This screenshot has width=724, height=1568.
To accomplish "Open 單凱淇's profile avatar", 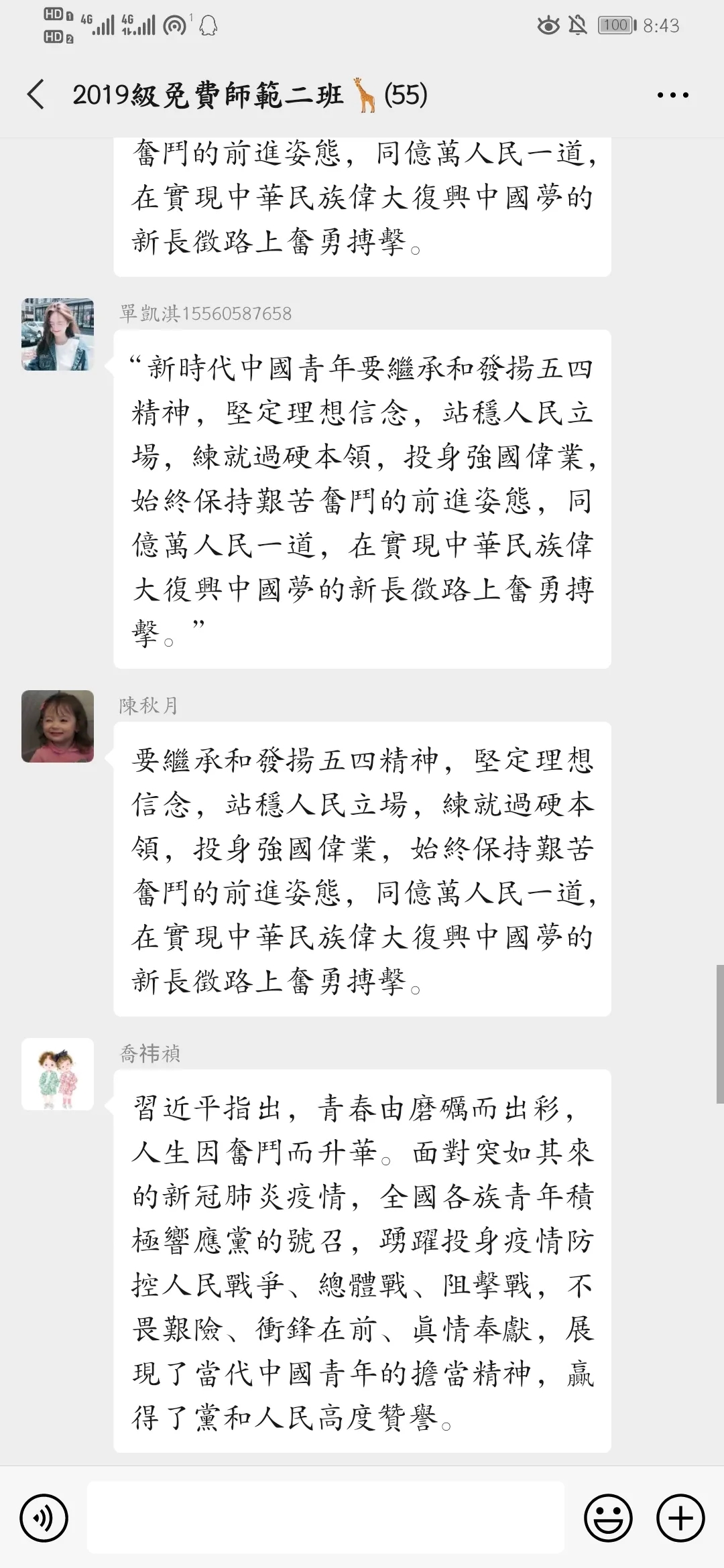I will [x=58, y=334].
